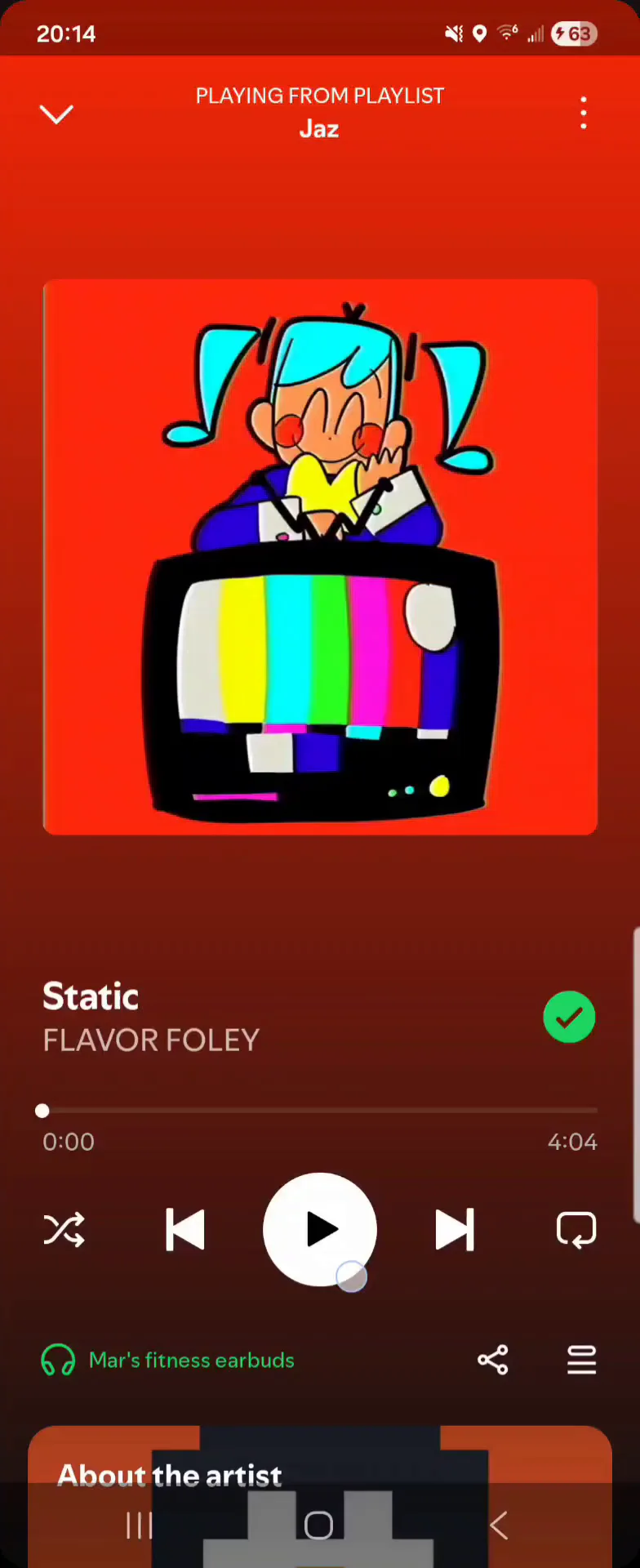Tap the system back button
640x1568 pixels.
coord(499,1525)
